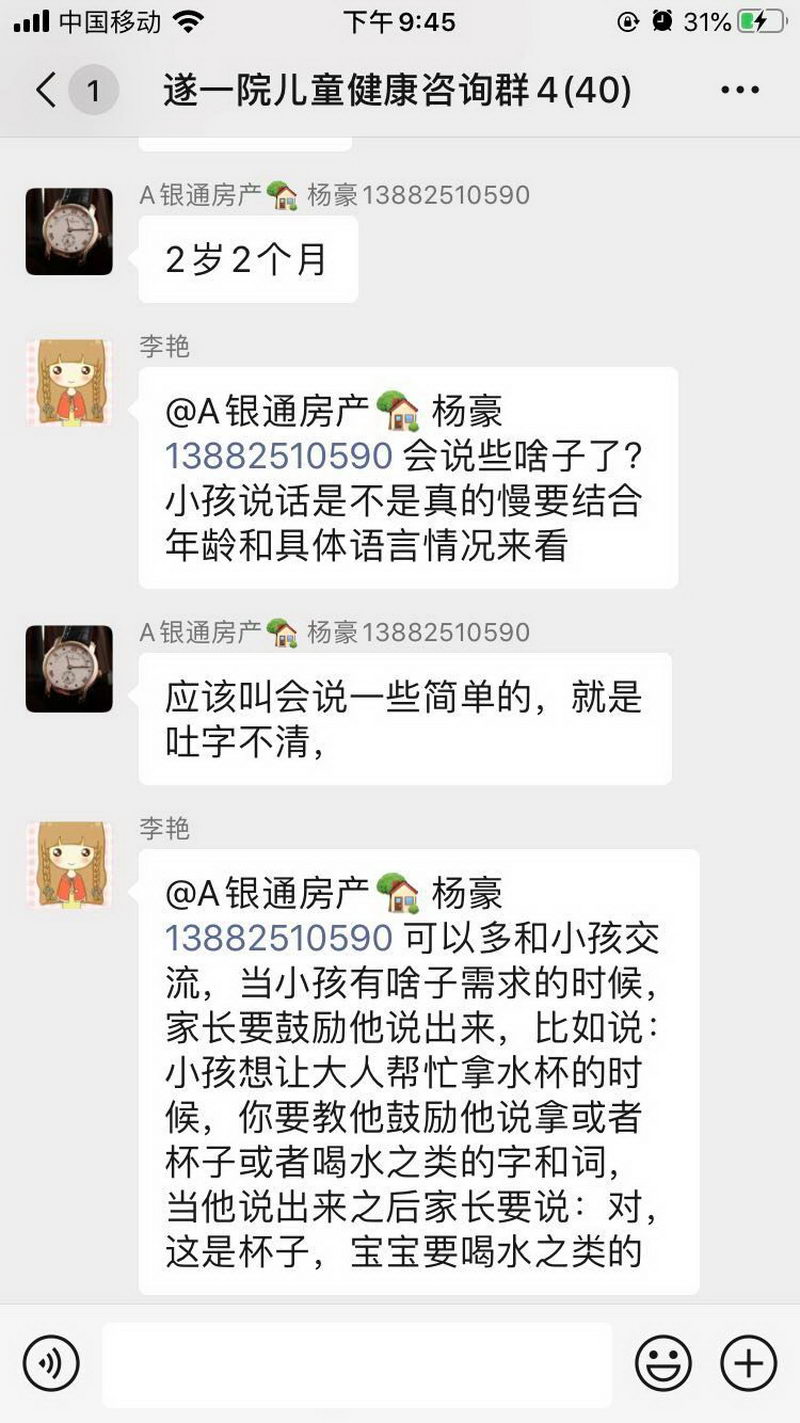Open 李艳's avatar above the long reply

click(x=69, y=864)
